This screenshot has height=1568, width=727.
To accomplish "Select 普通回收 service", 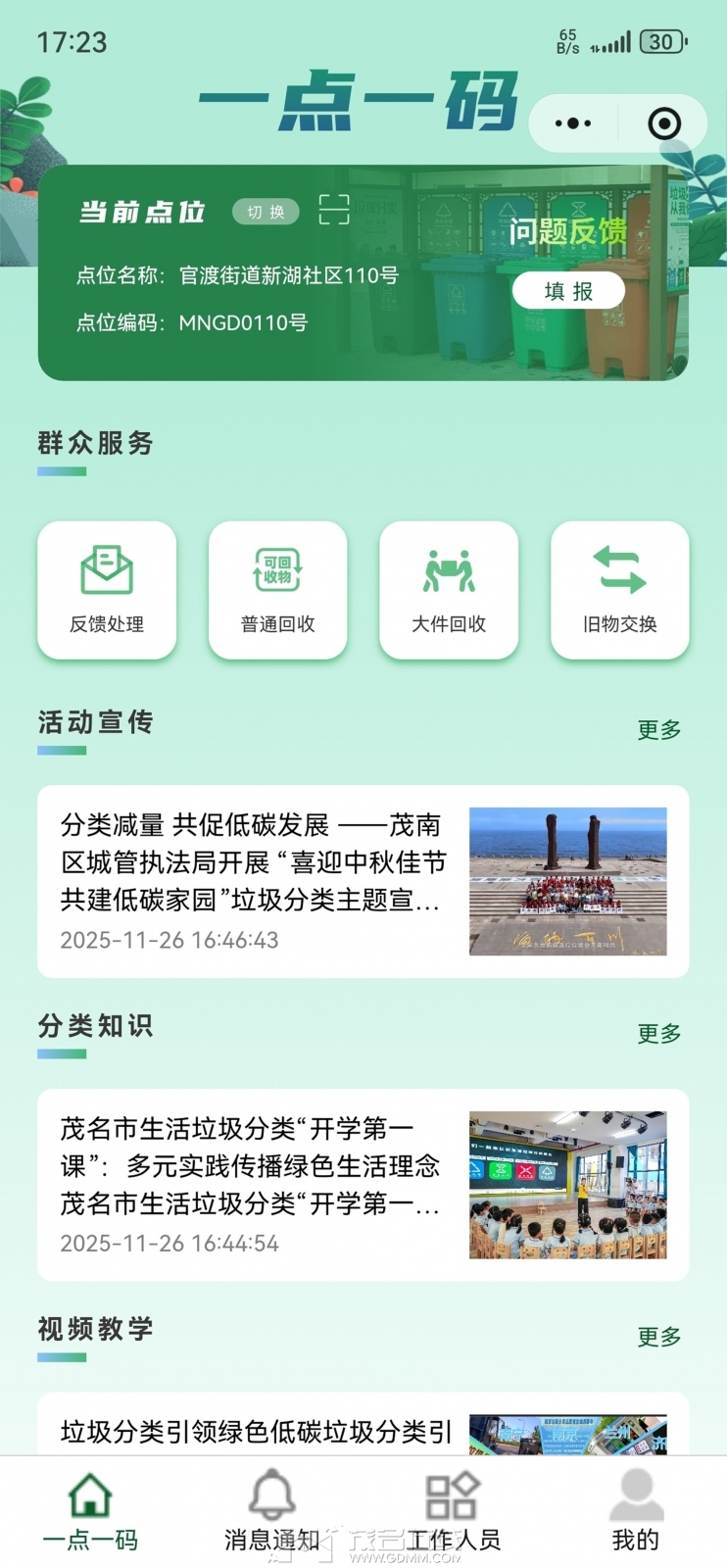I will click(x=277, y=590).
